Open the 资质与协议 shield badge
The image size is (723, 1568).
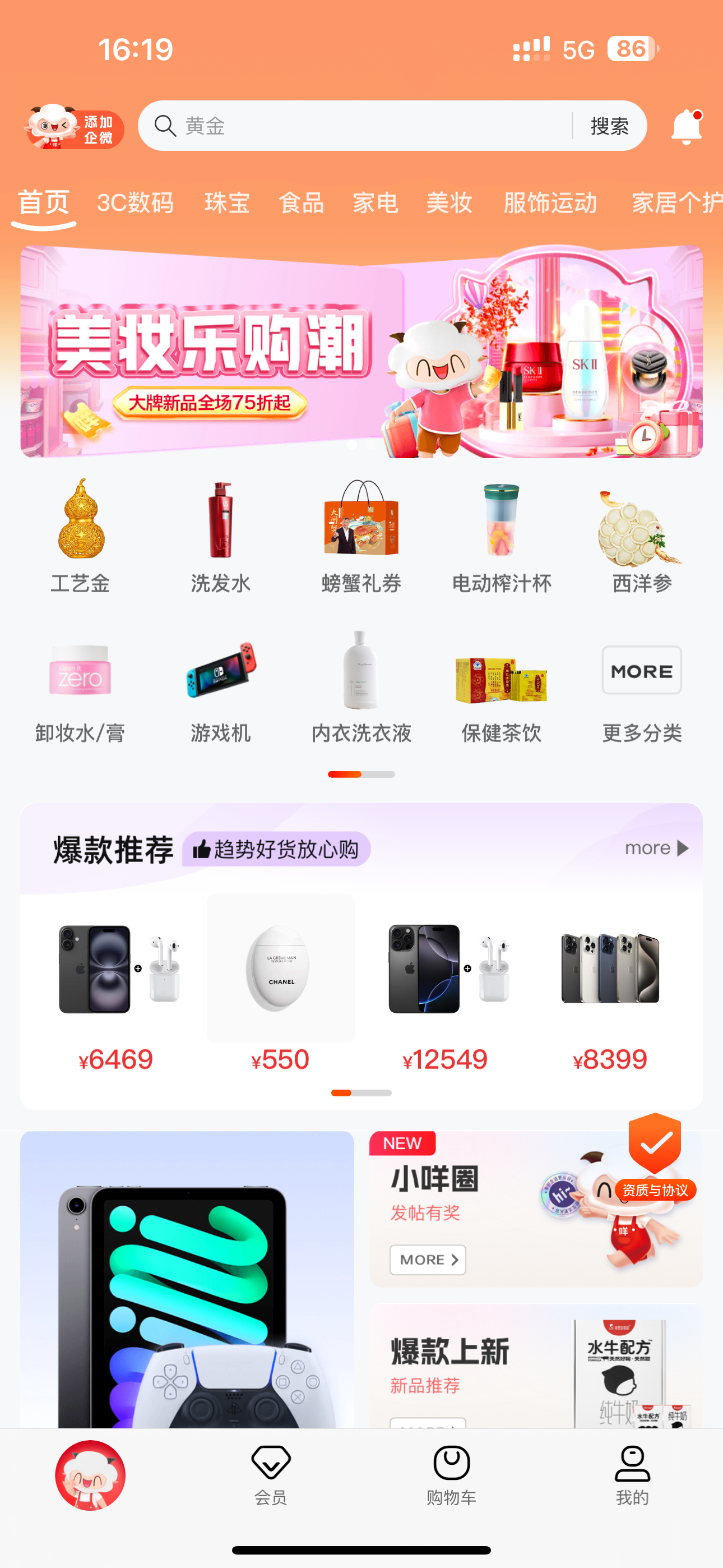[x=655, y=1156]
